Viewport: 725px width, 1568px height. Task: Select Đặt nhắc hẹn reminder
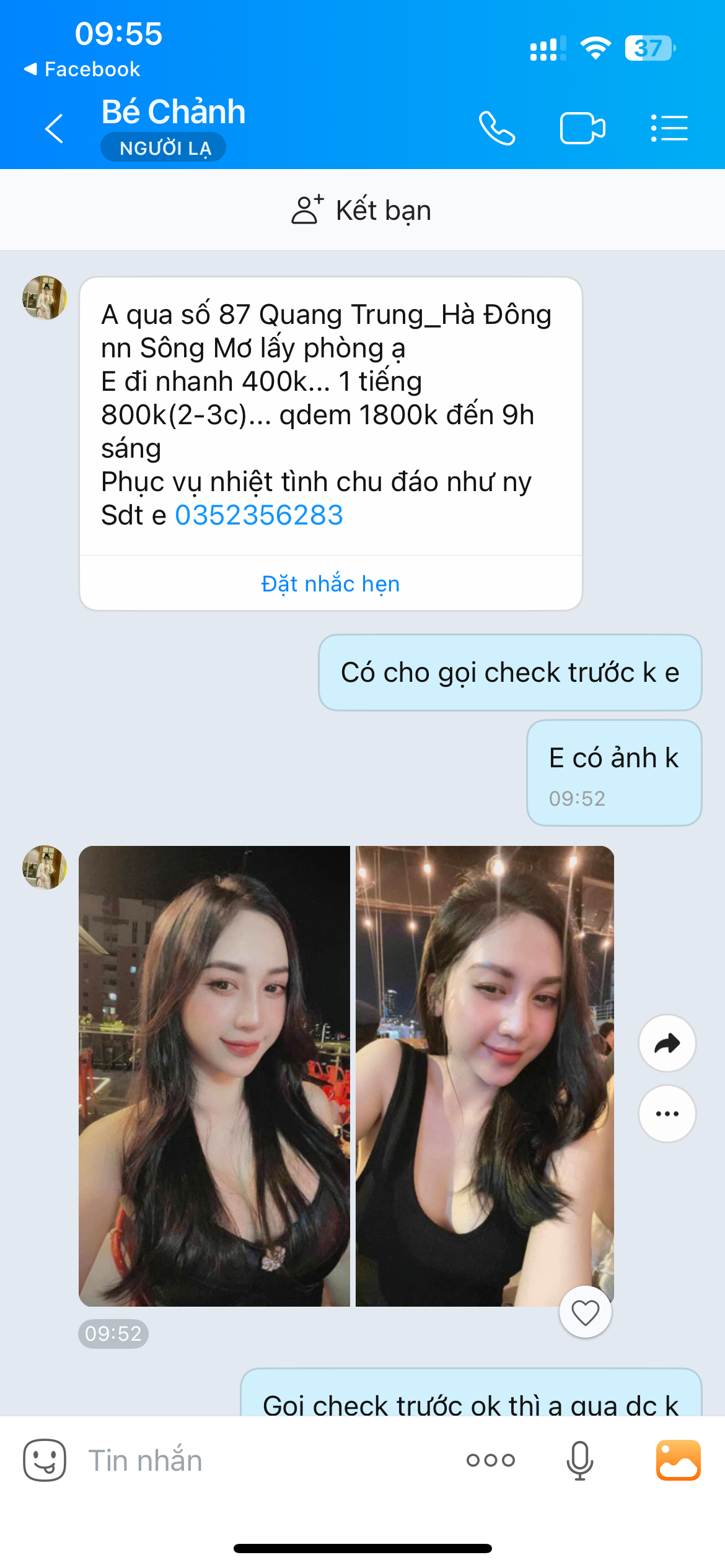[x=330, y=583]
